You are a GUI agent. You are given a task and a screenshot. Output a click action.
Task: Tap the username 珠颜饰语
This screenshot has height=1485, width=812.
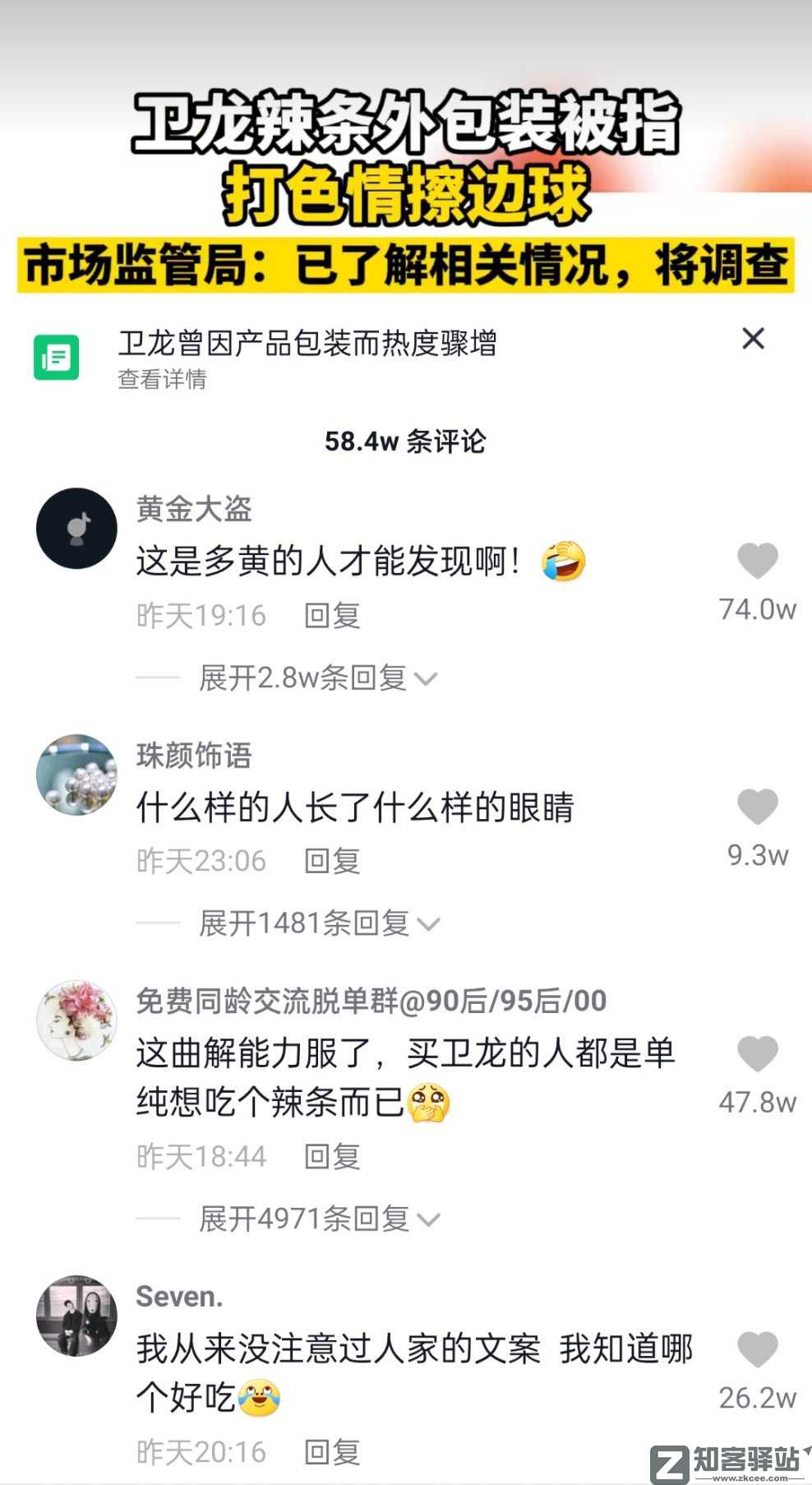click(195, 756)
